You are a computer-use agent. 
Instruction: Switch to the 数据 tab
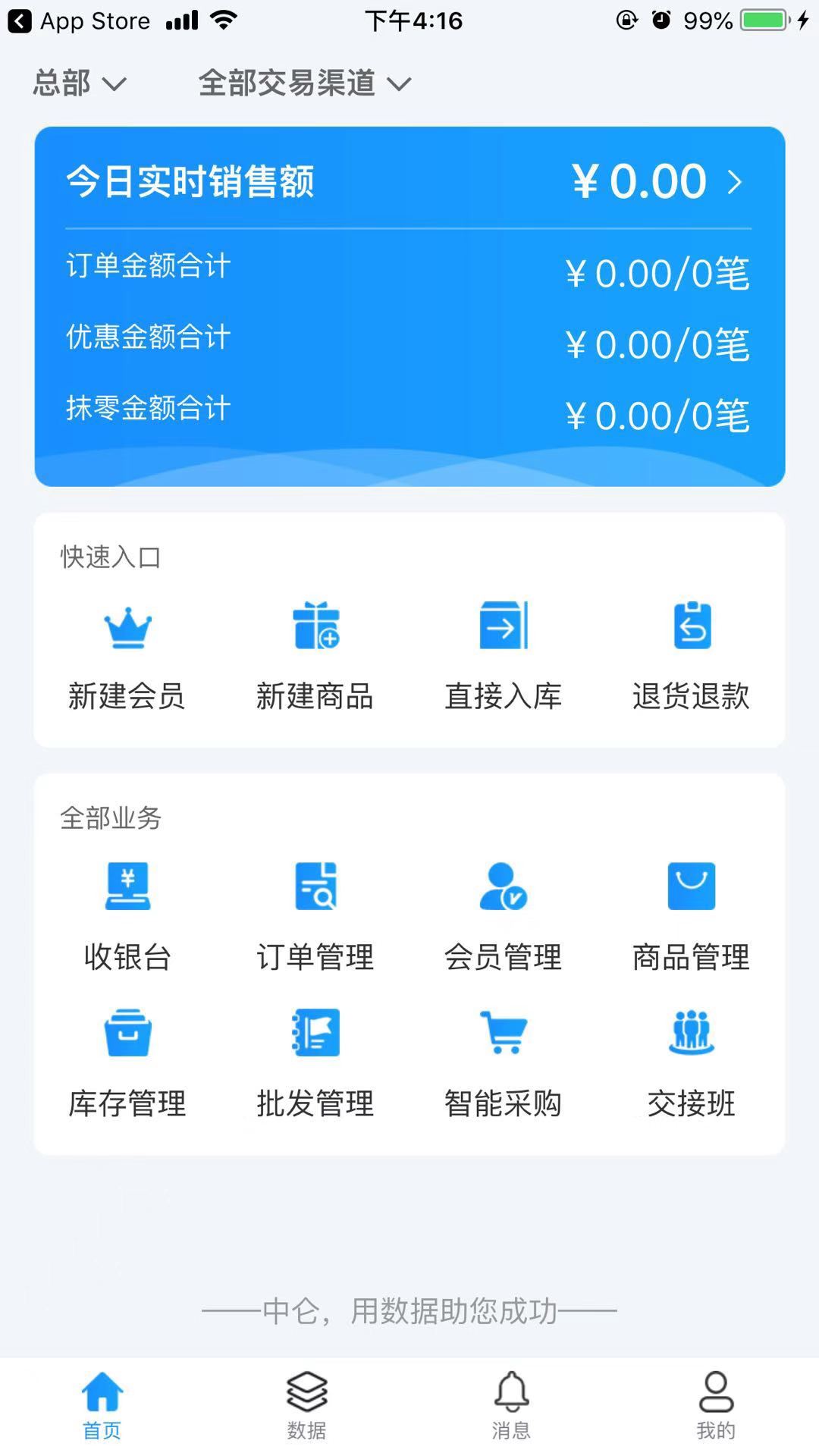306,1405
